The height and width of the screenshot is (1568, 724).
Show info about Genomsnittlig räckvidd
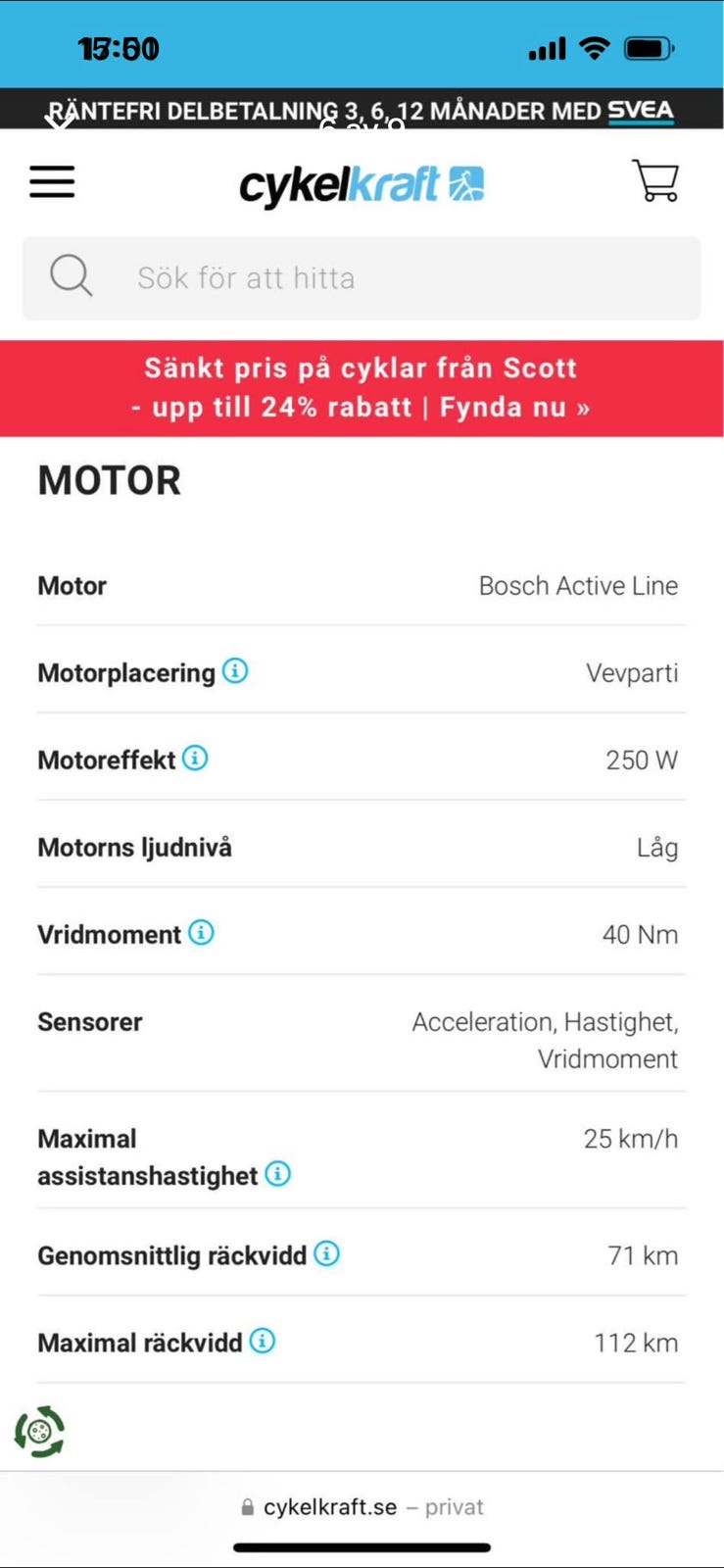(326, 1253)
